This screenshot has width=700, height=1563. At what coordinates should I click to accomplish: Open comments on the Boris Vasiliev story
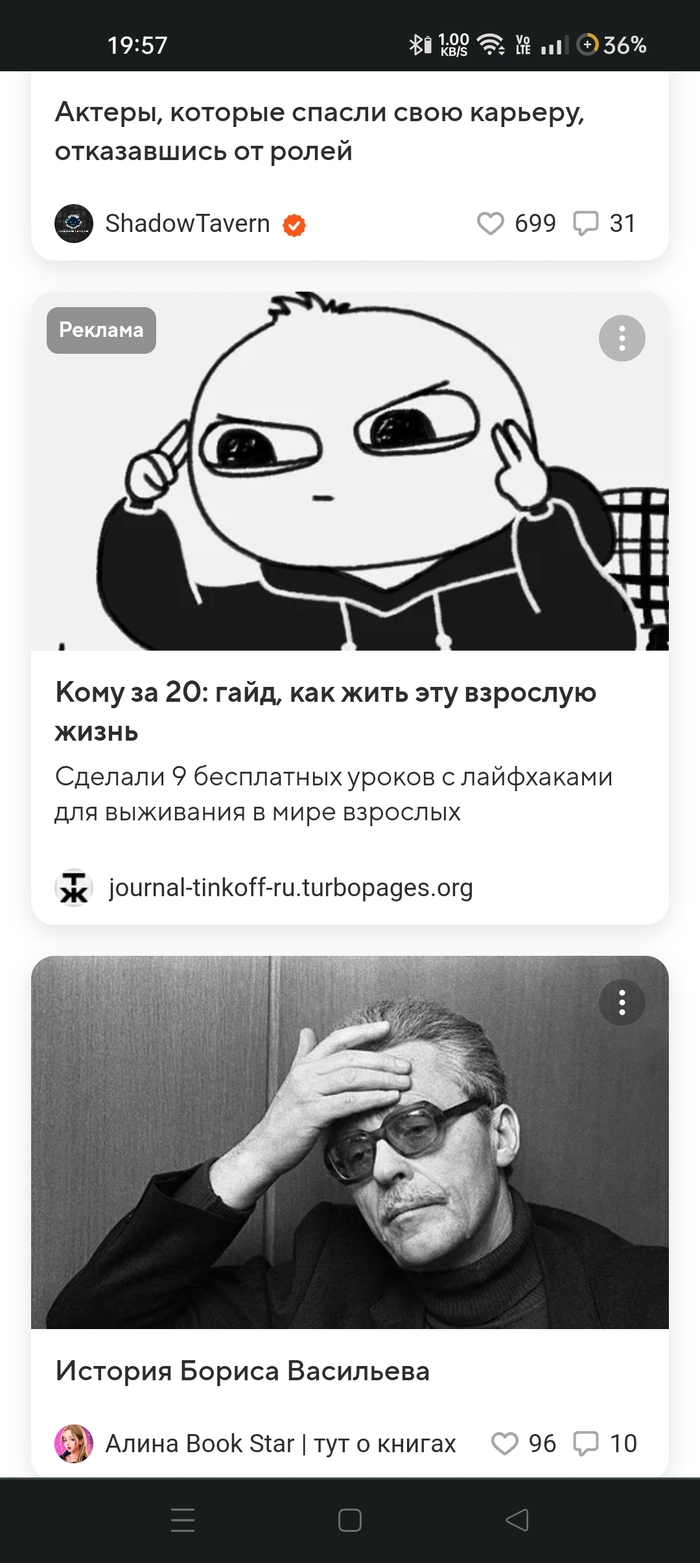(585, 1443)
